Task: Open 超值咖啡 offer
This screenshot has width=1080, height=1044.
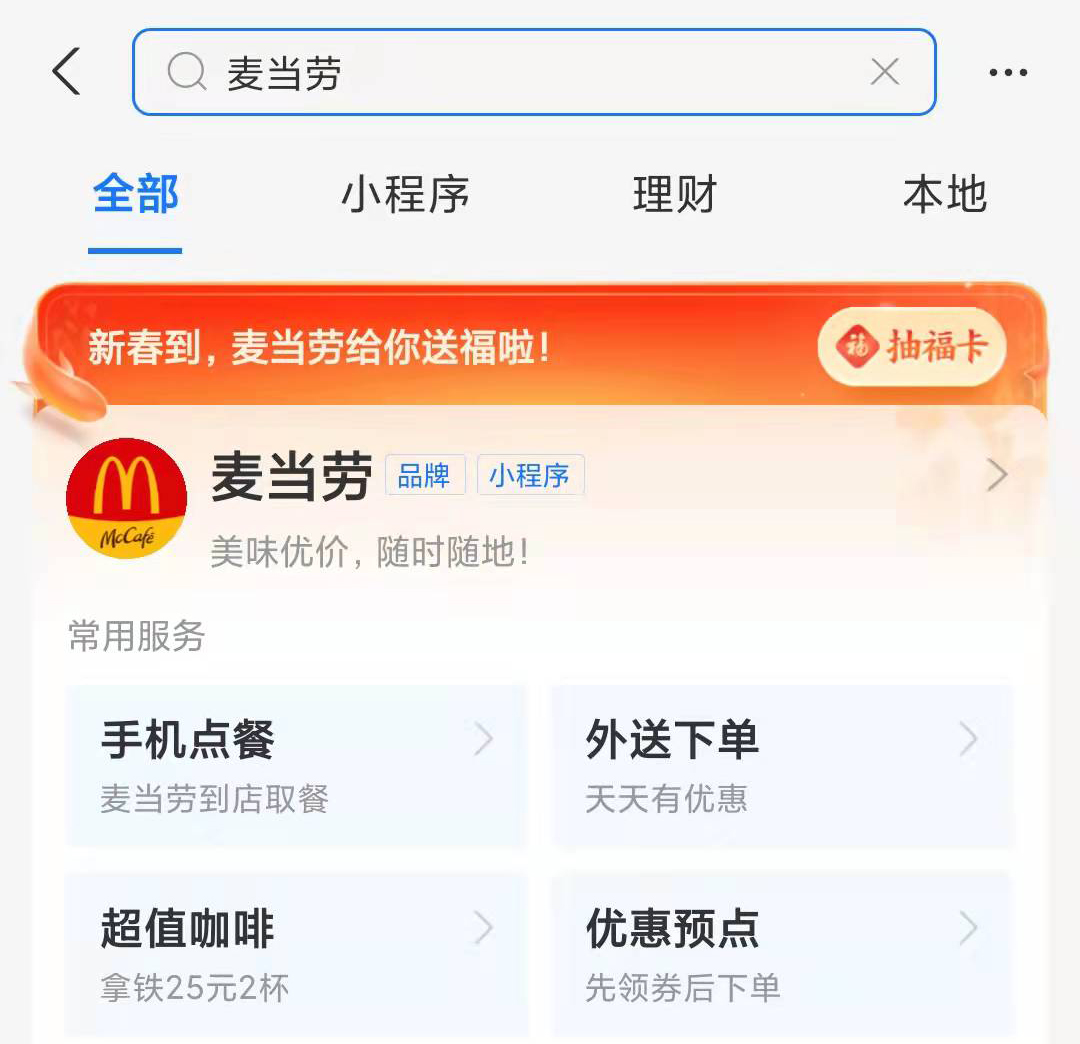Action: click(296, 955)
